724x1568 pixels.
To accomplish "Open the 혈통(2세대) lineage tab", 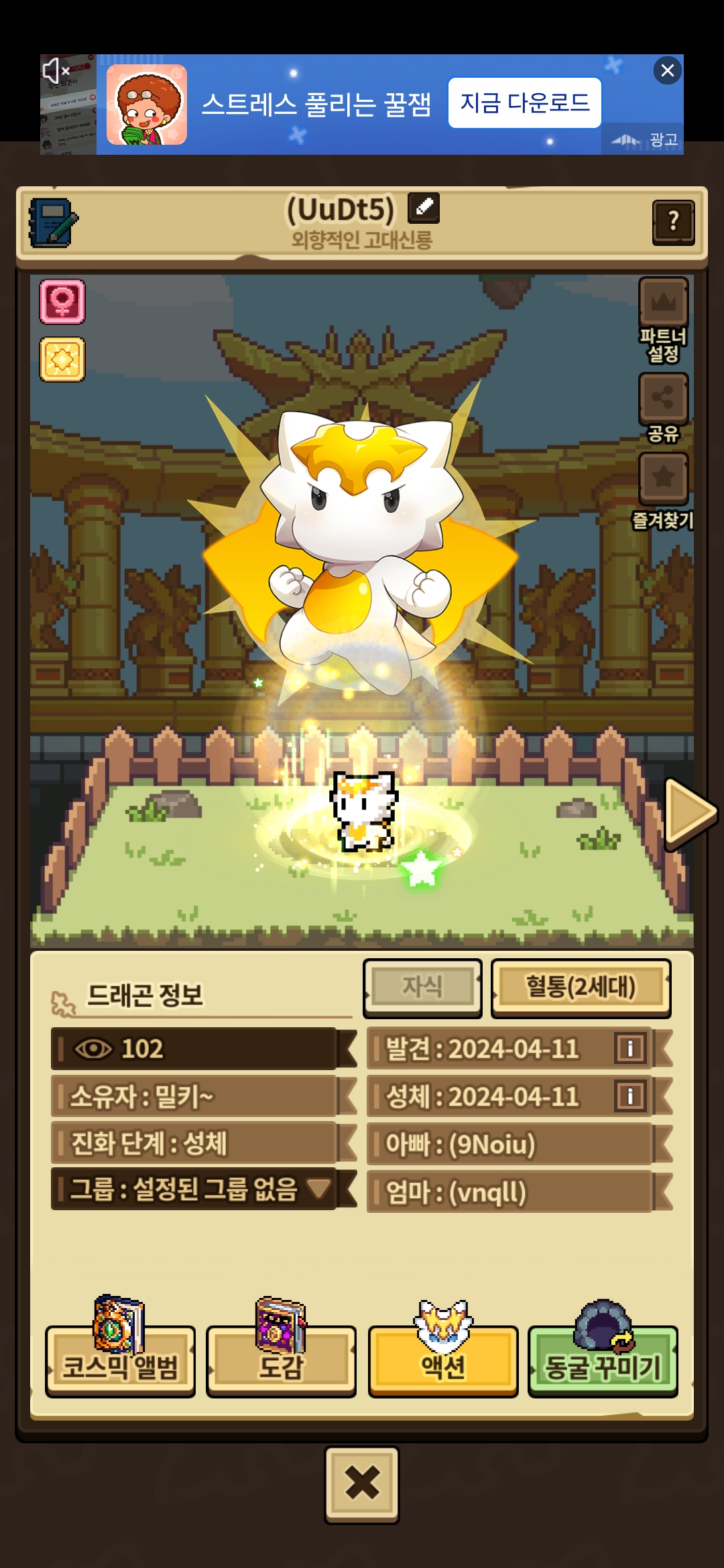I will pos(581,987).
